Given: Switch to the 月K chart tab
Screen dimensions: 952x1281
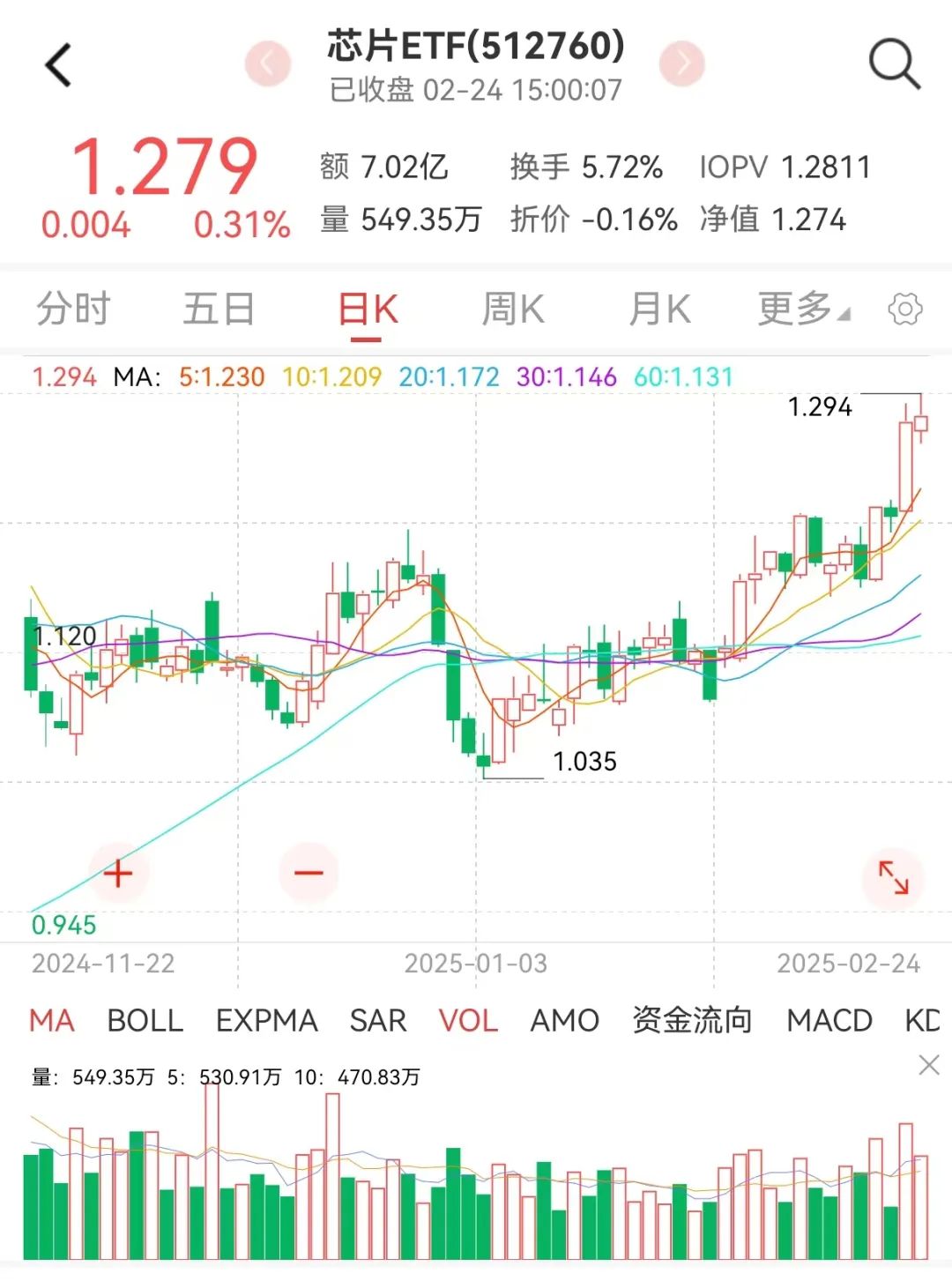Looking at the screenshot, I should [x=659, y=309].
